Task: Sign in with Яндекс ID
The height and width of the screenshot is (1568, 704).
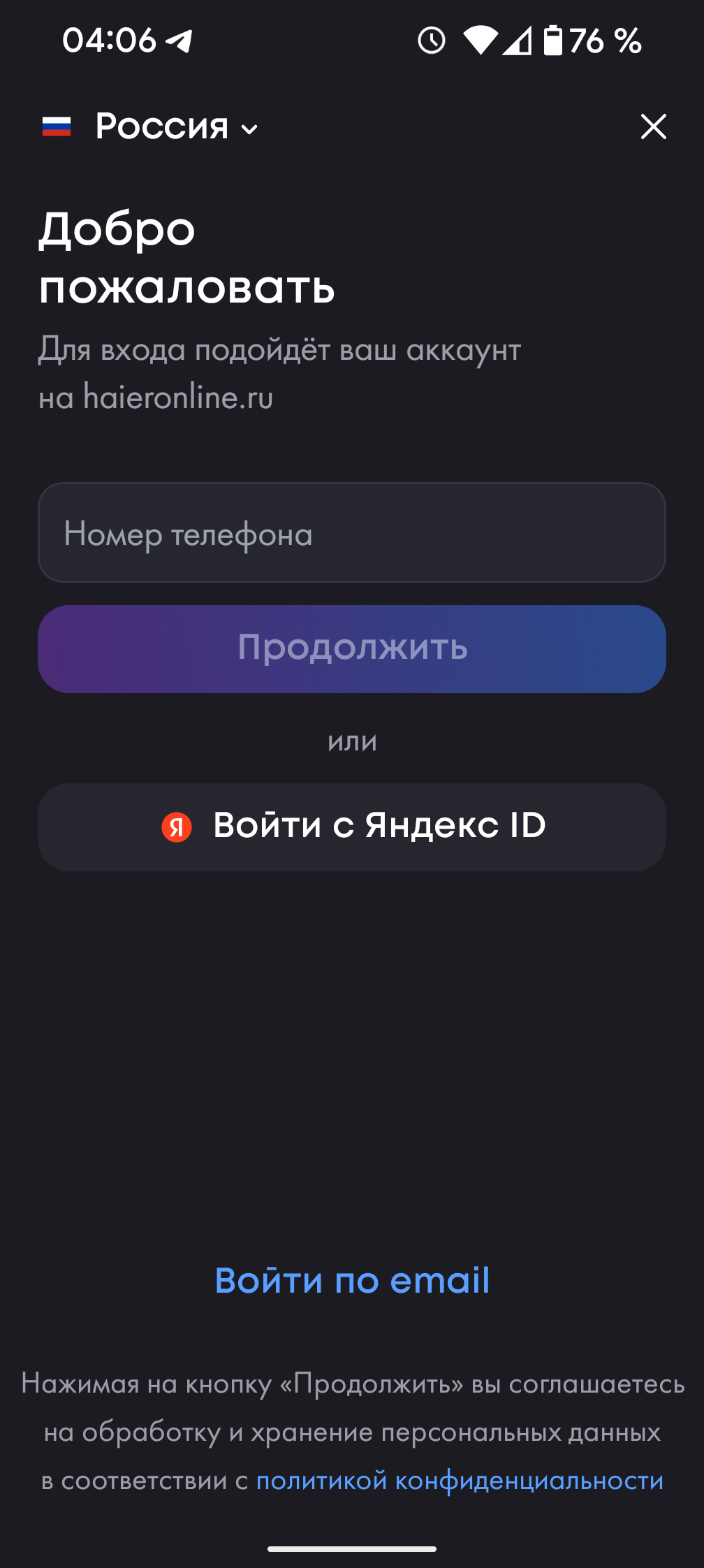Action: click(352, 827)
